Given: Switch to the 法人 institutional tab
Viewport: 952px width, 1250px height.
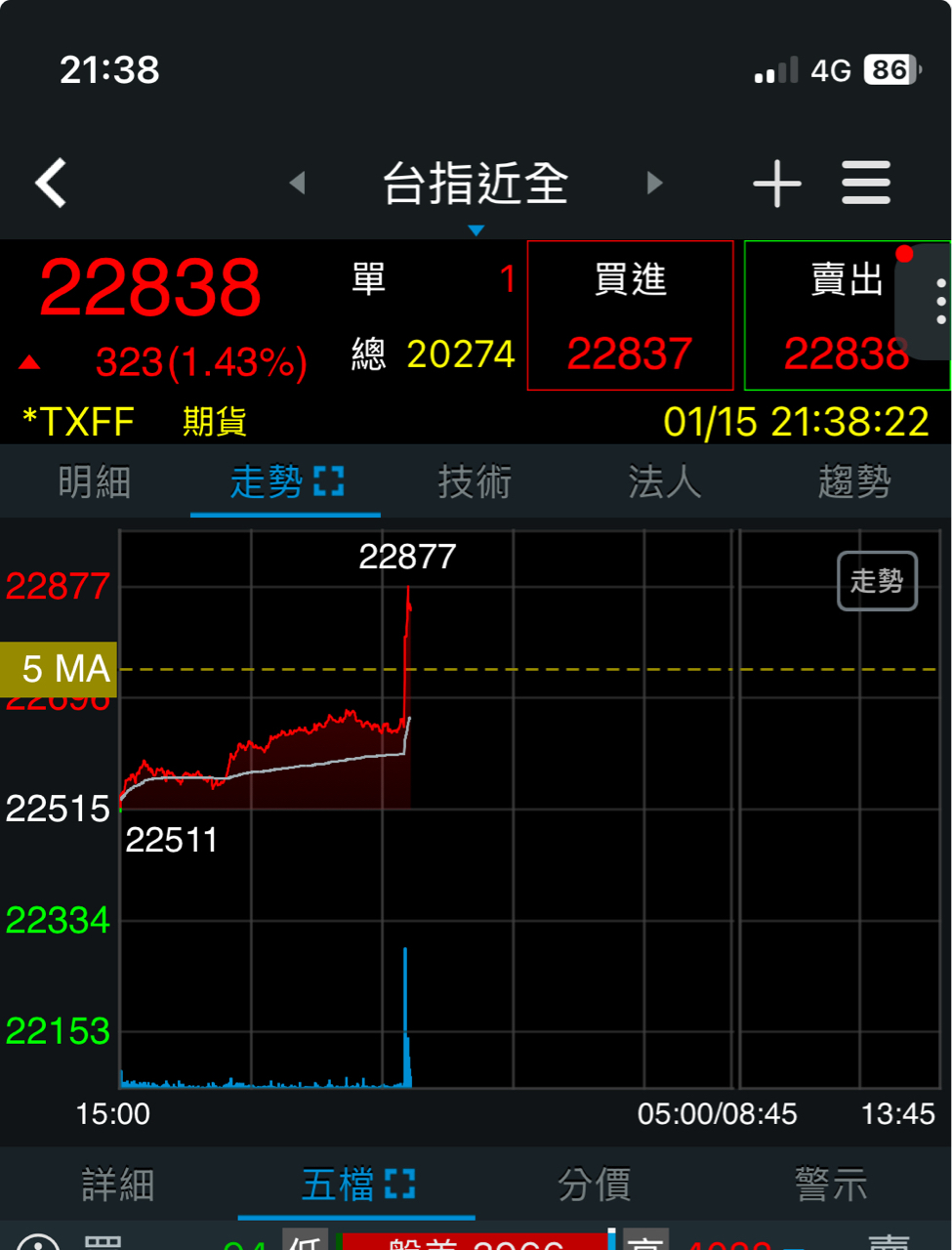Looking at the screenshot, I should pyautogui.click(x=666, y=480).
